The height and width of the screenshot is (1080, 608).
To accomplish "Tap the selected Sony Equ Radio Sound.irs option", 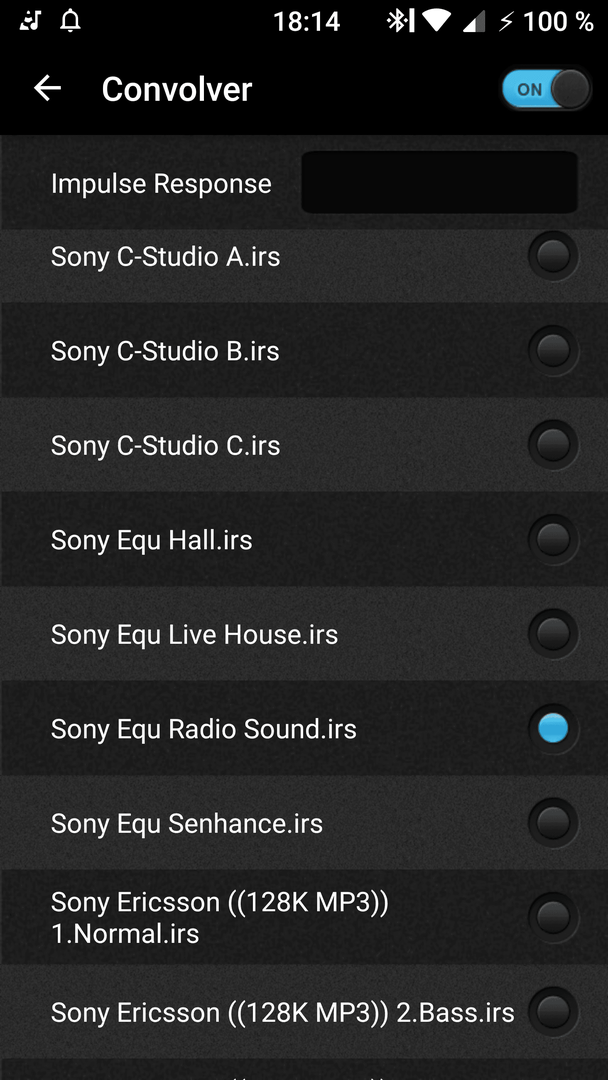I will (552, 729).
